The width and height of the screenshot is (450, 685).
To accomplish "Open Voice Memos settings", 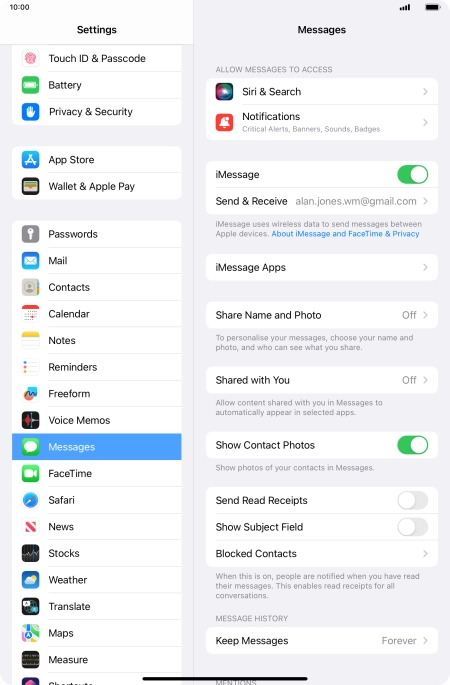I will coord(97,420).
